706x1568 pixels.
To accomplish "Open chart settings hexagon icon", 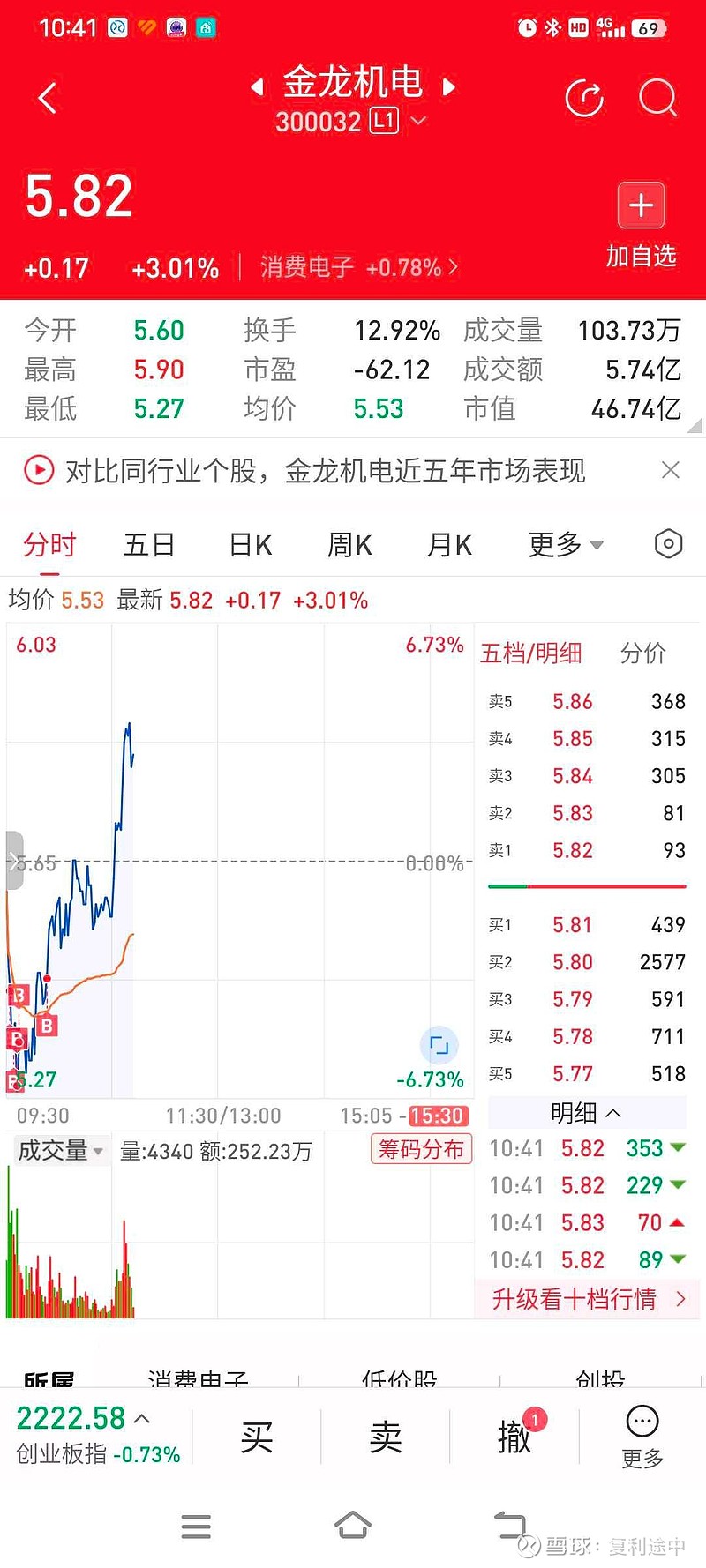I will pyautogui.click(x=669, y=544).
